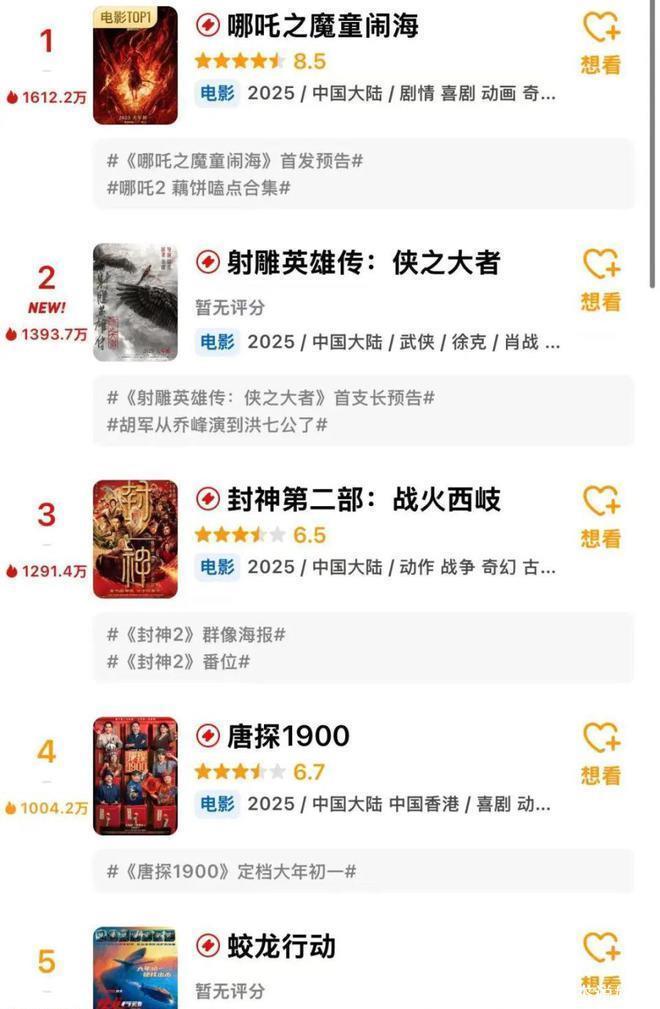Open the #《封神2》番位# topic
The height and width of the screenshot is (1009, 660).
[x=179, y=661]
